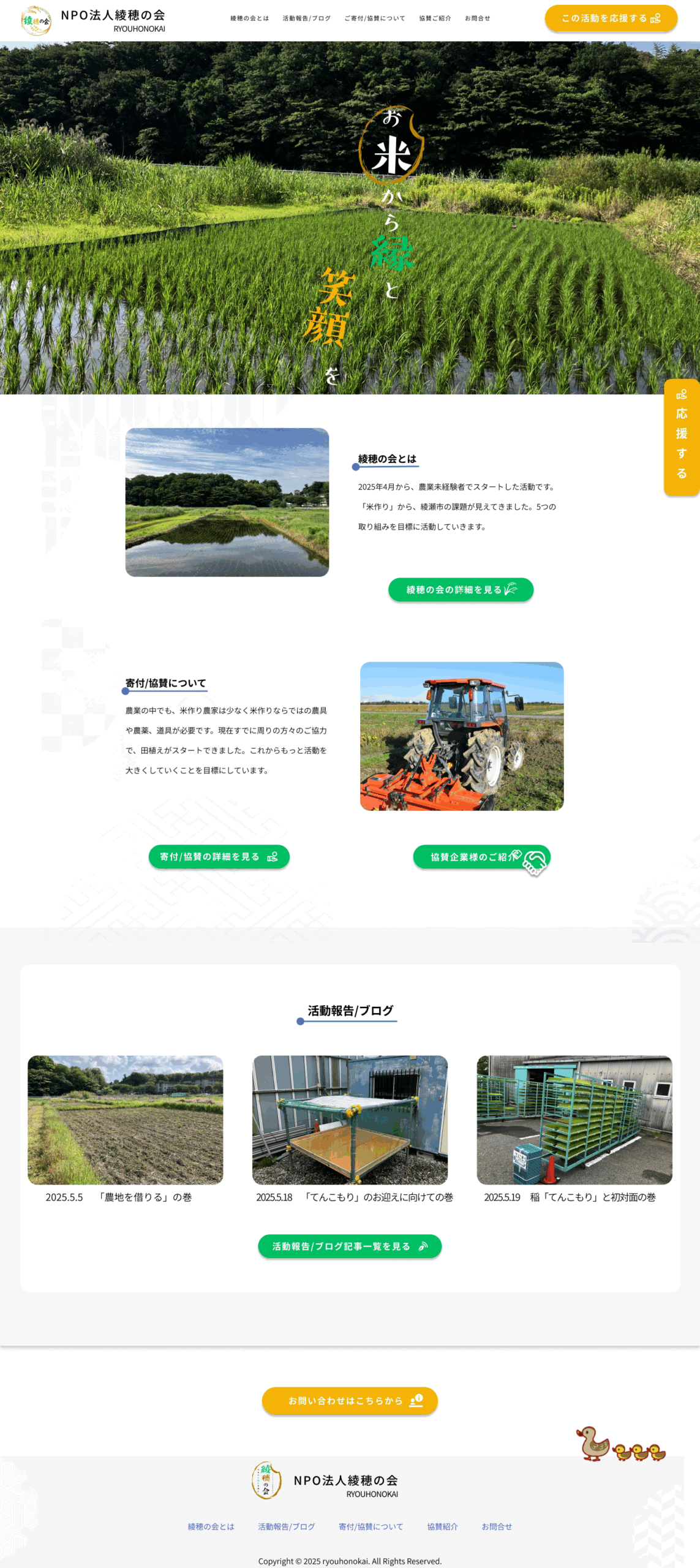Open 寄付/協賛について in the footer
This screenshot has width=700, height=1568.
coord(371,1526)
